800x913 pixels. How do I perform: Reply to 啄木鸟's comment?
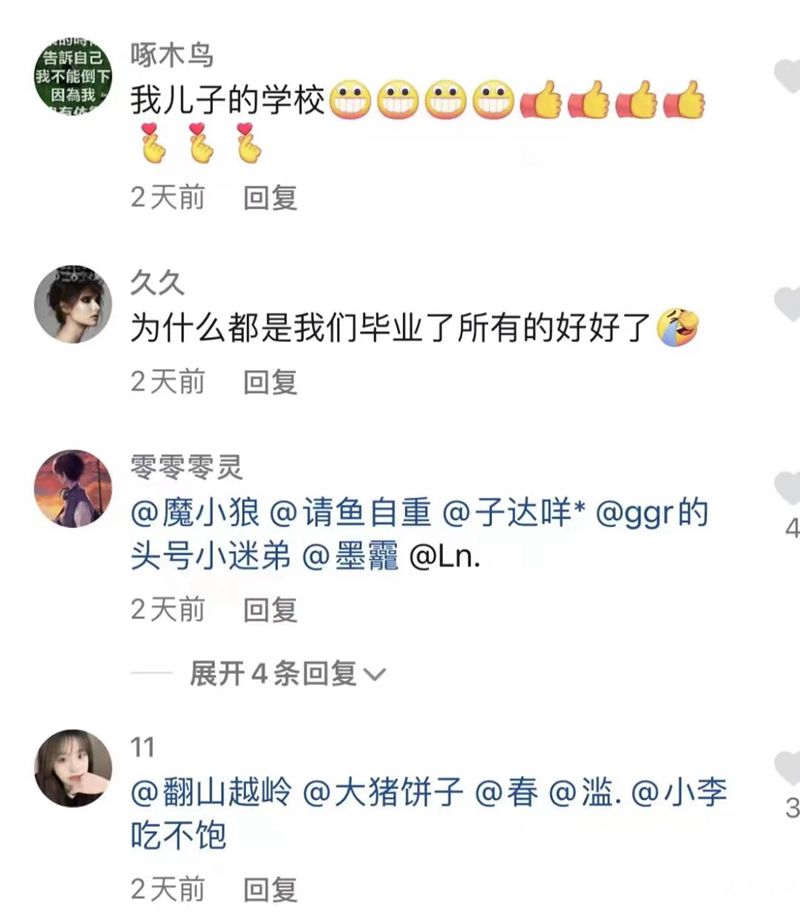271,197
